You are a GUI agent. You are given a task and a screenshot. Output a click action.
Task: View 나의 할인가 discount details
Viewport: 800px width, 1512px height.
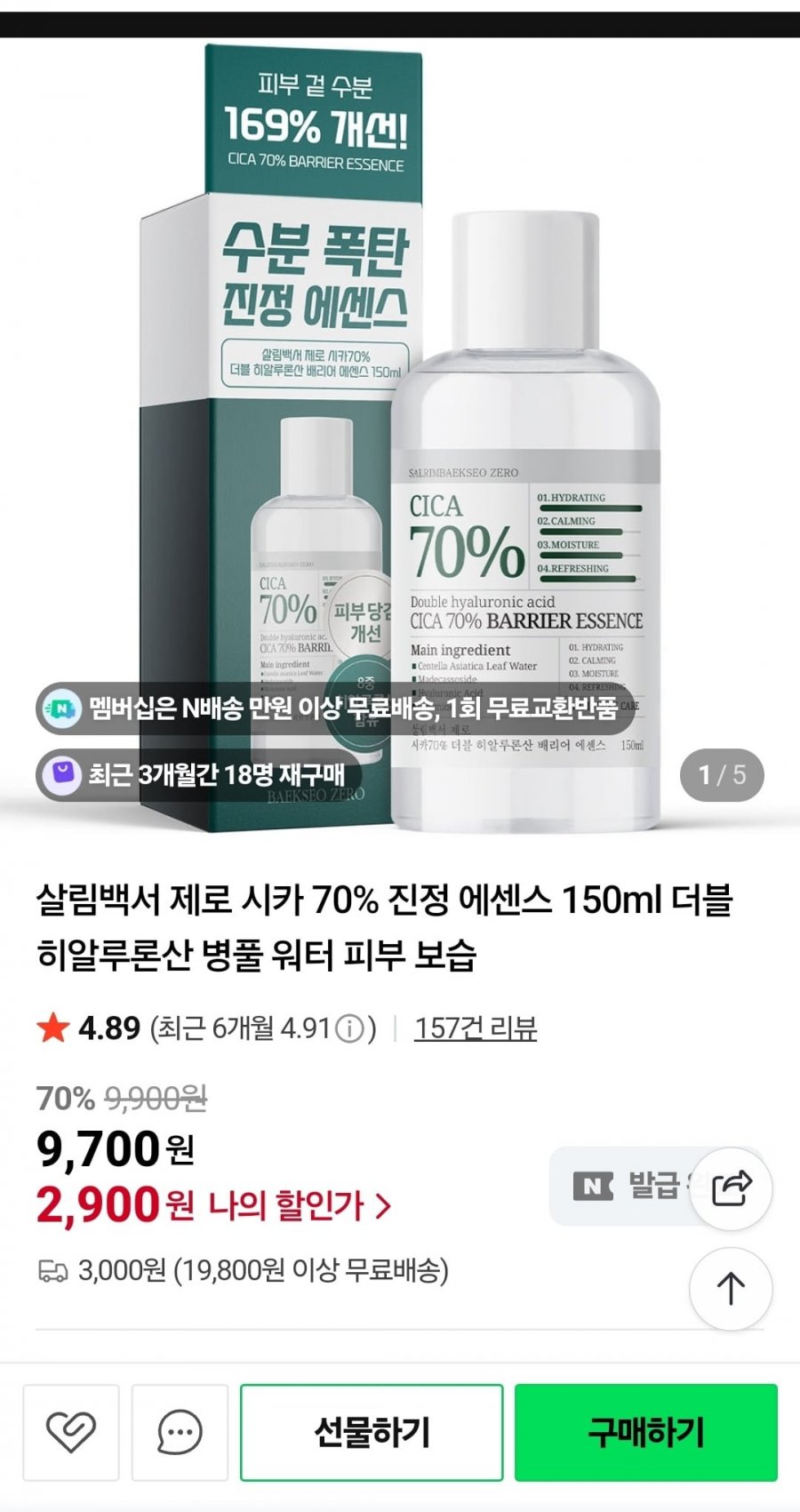tap(300, 1206)
